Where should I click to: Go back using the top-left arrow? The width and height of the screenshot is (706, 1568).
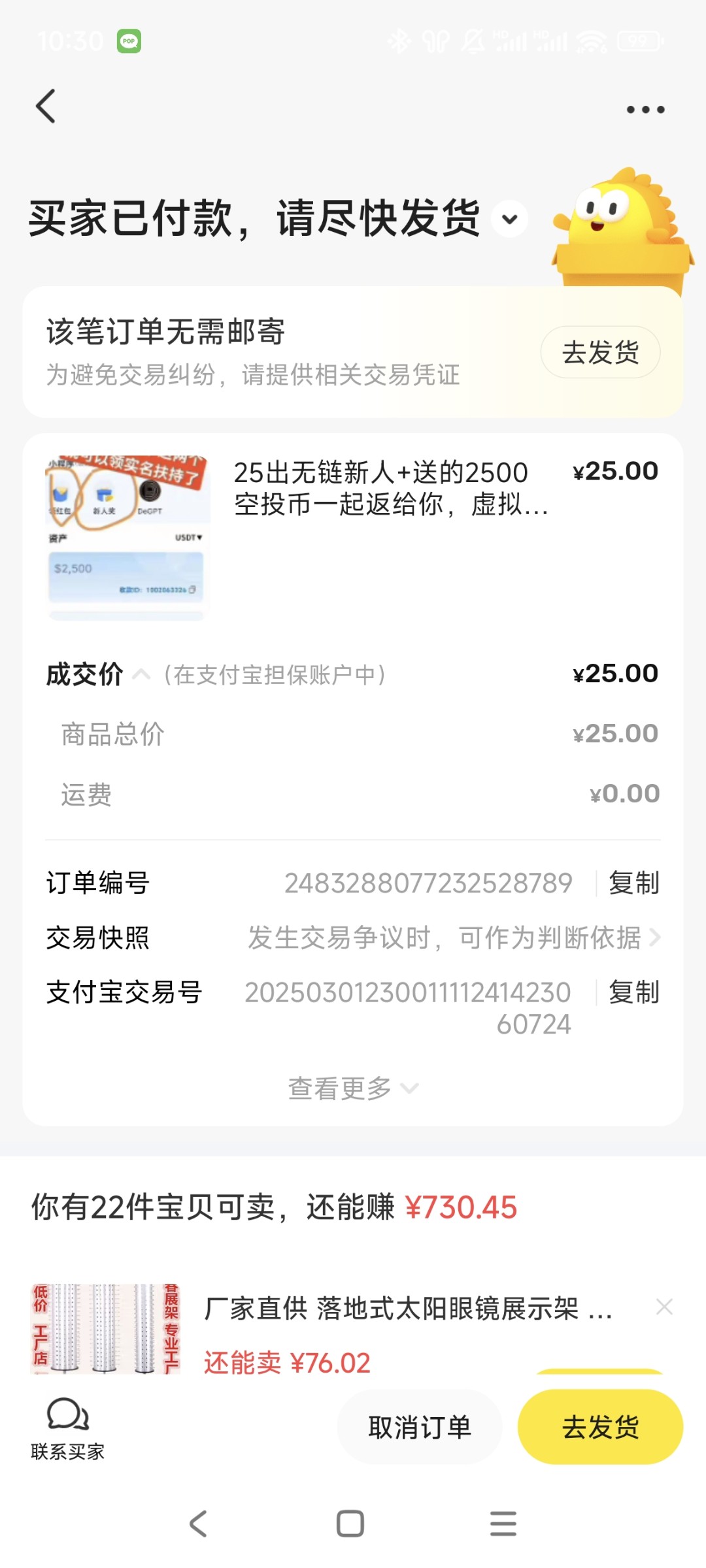46,106
